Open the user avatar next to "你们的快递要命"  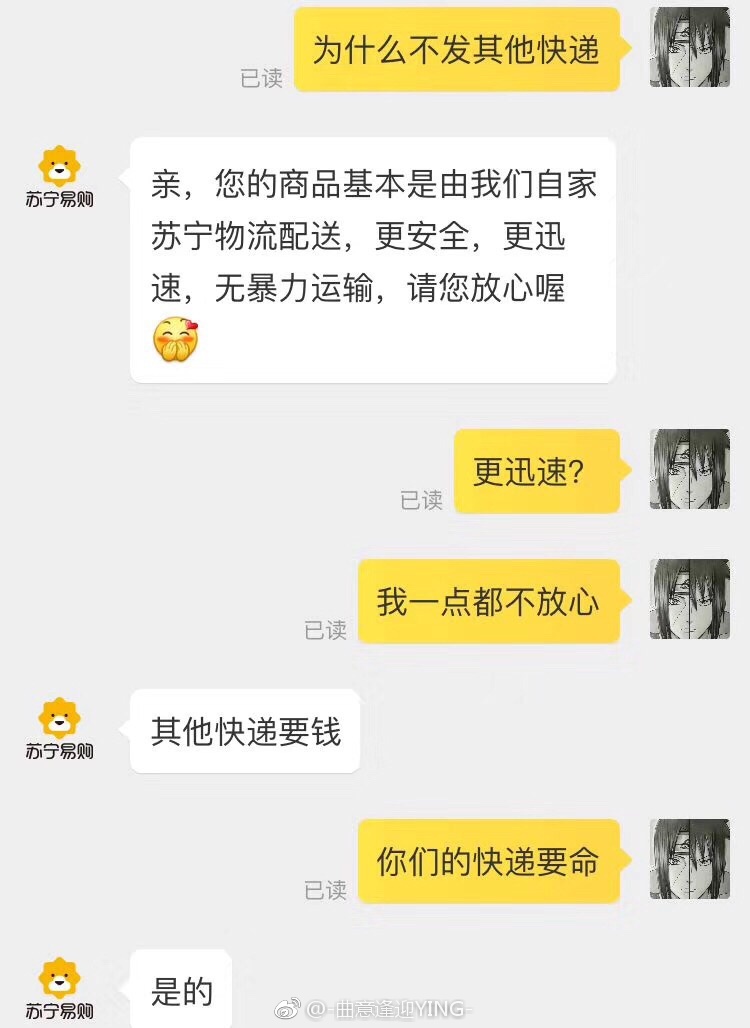689,859
